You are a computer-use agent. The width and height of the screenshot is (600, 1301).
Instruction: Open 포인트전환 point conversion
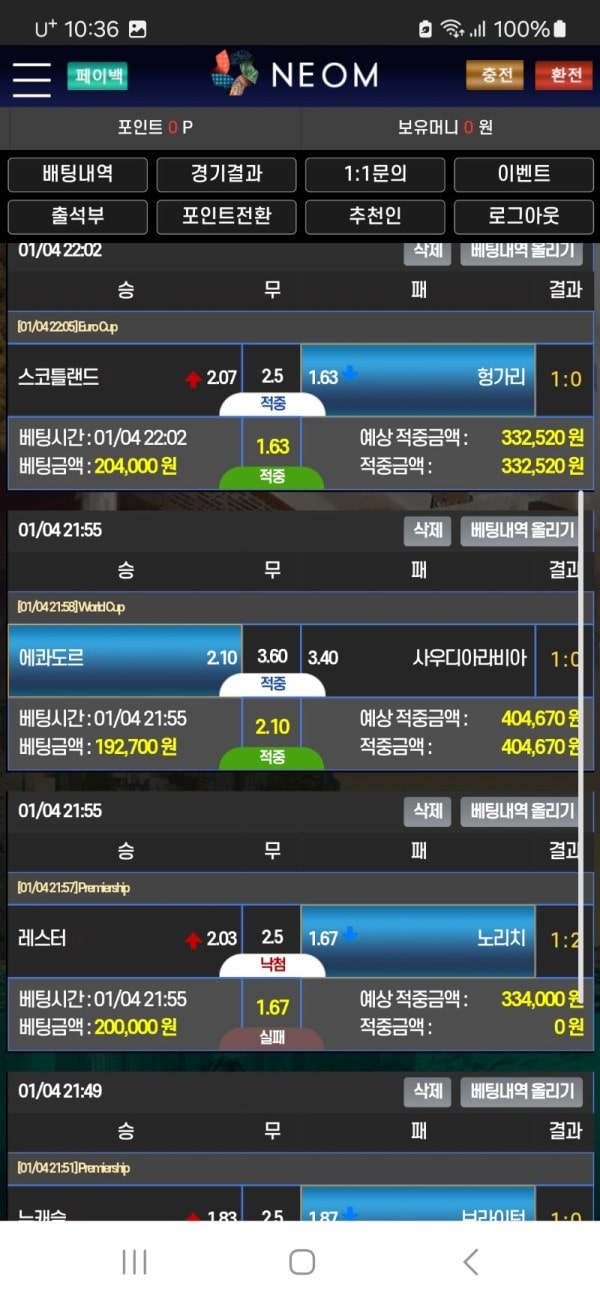pos(226,216)
